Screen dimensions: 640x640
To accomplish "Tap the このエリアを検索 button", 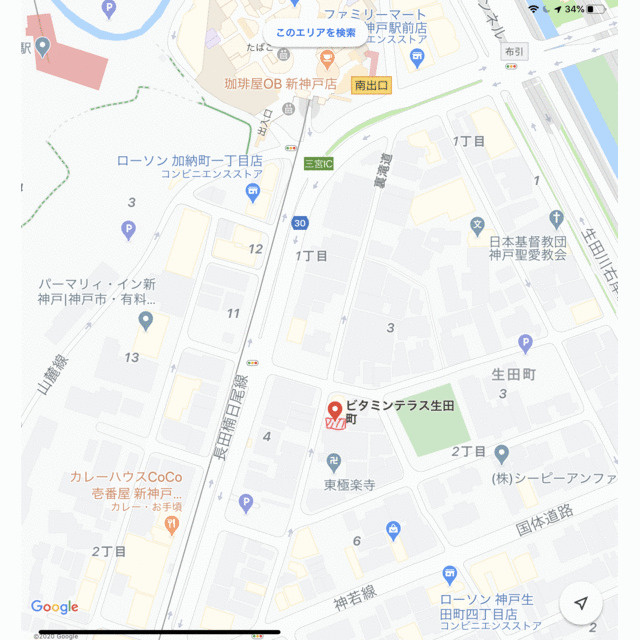I will click(316, 33).
